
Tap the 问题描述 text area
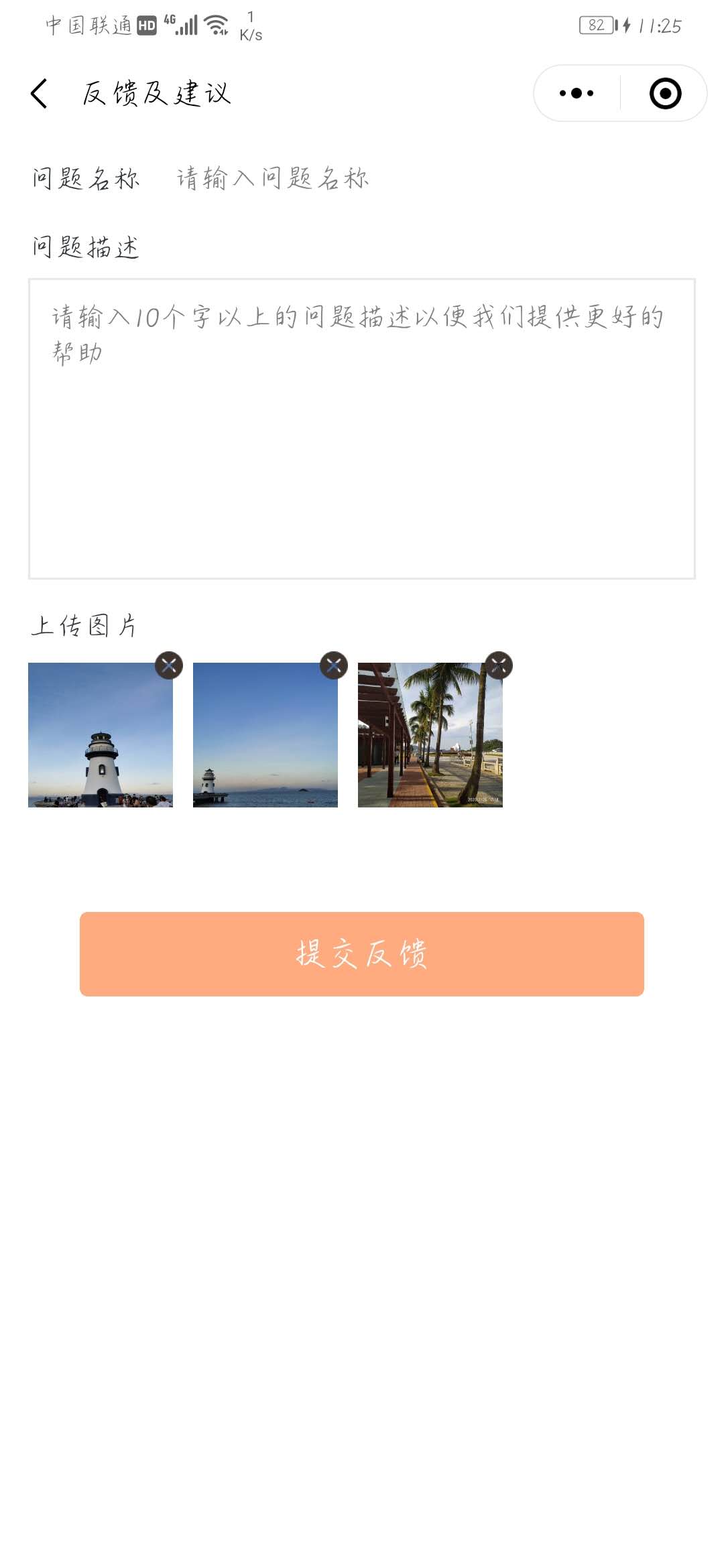click(x=362, y=429)
